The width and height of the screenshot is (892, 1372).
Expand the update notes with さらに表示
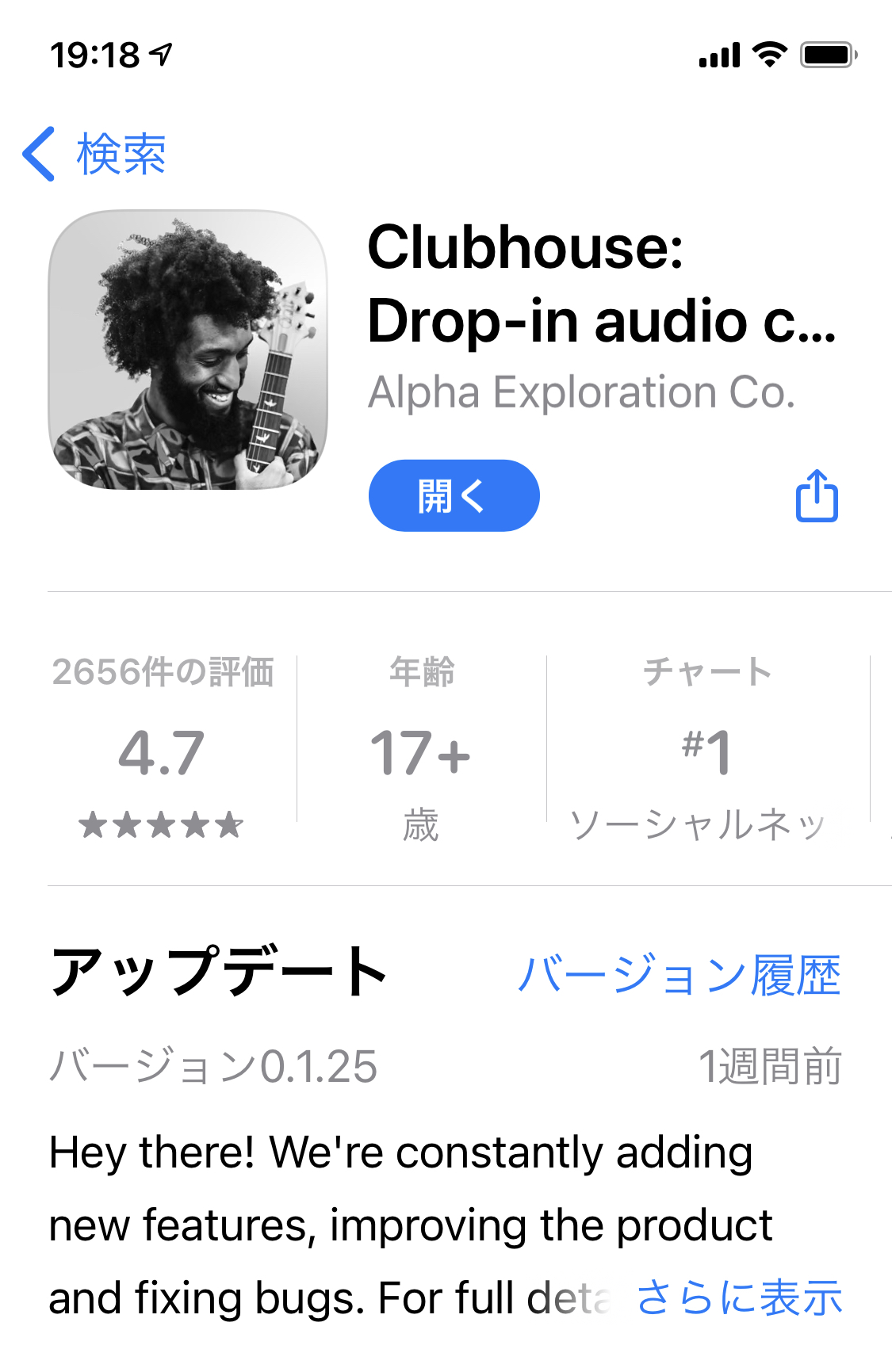(739, 1297)
